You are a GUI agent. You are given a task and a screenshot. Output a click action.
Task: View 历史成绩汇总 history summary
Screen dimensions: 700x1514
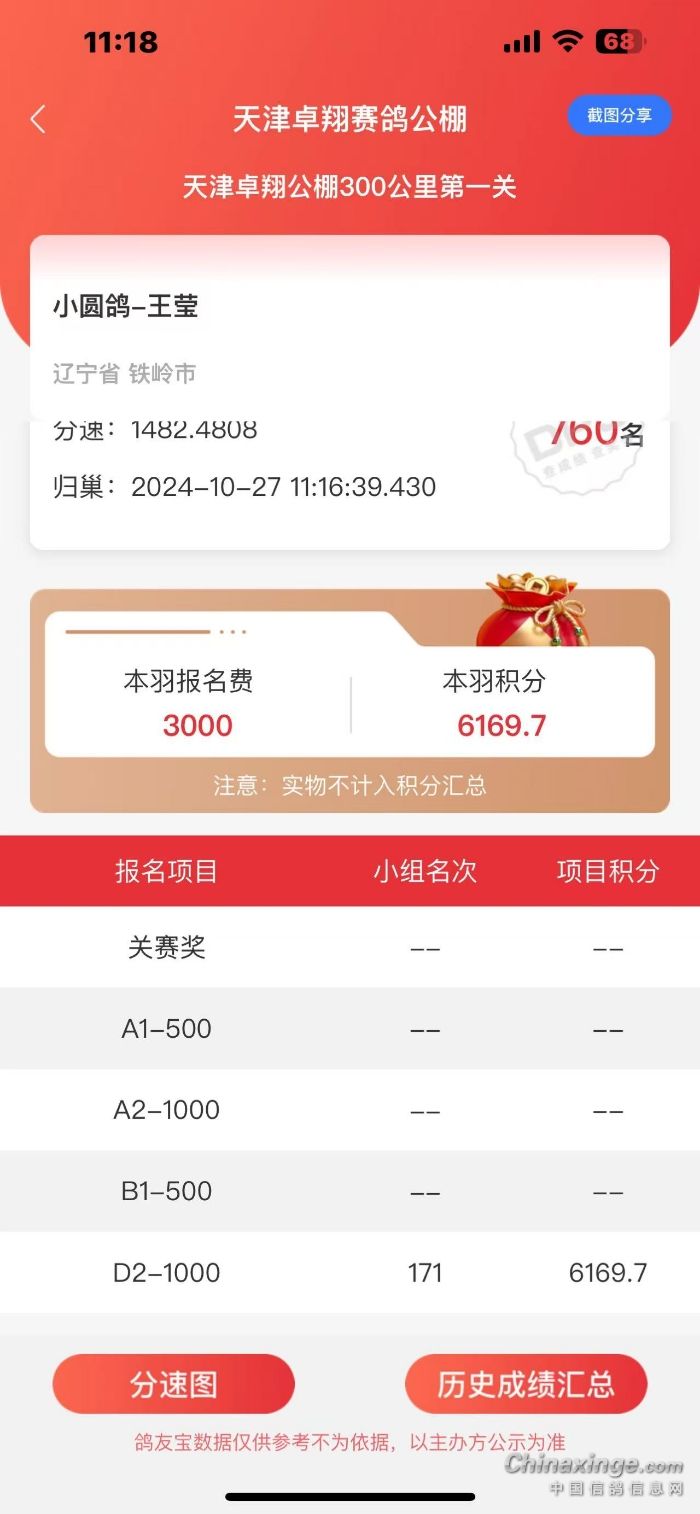point(526,1384)
